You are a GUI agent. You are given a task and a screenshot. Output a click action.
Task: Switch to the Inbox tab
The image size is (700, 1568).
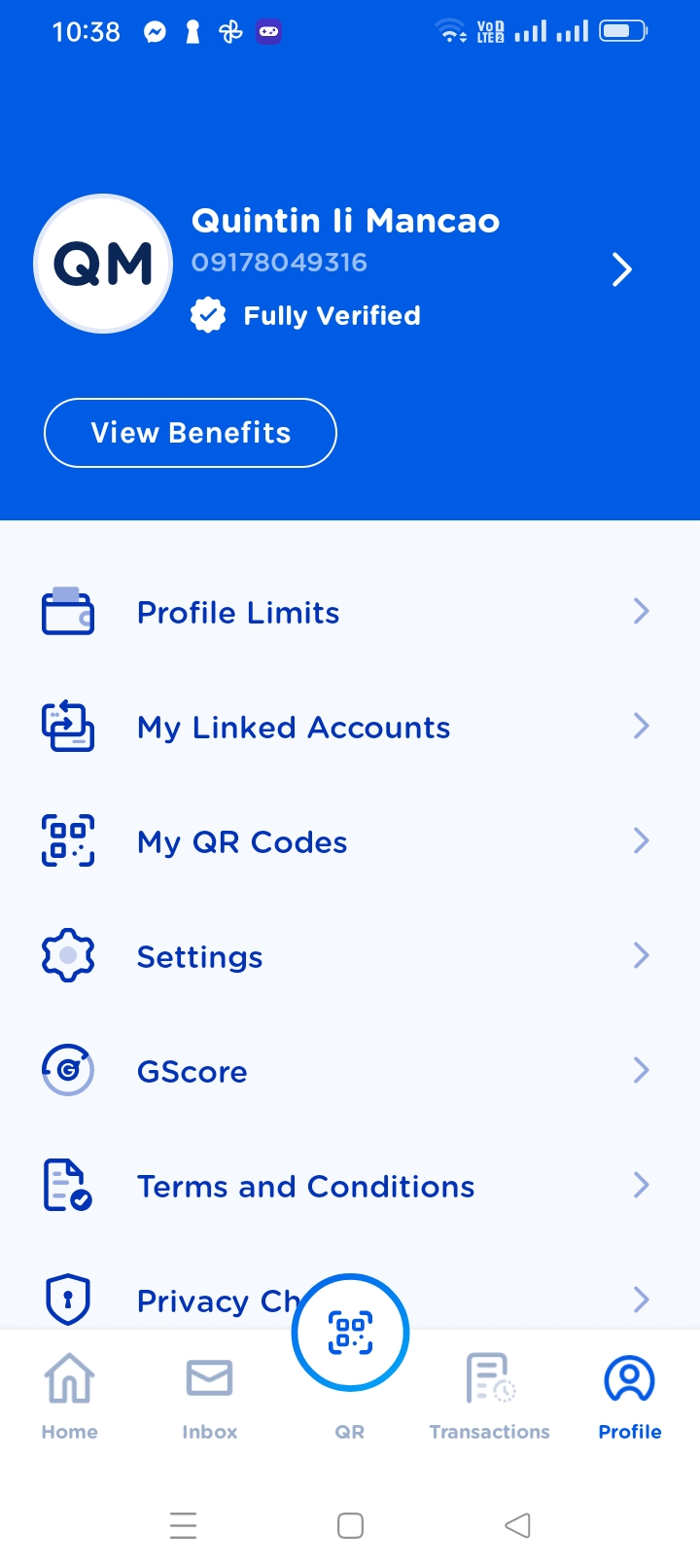tap(210, 1396)
